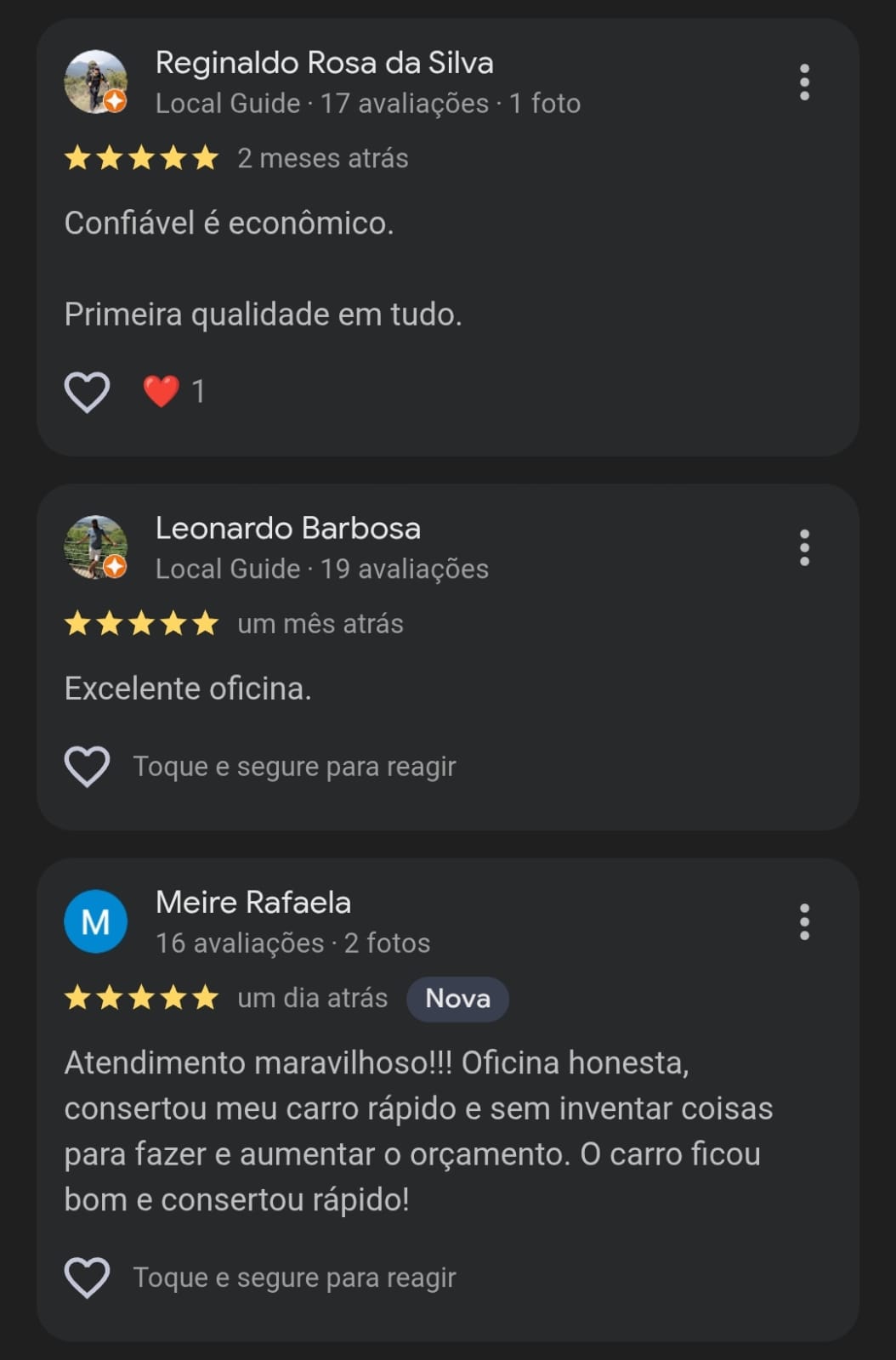View Leonardo Barbosa's profile photo

(96, 547)
